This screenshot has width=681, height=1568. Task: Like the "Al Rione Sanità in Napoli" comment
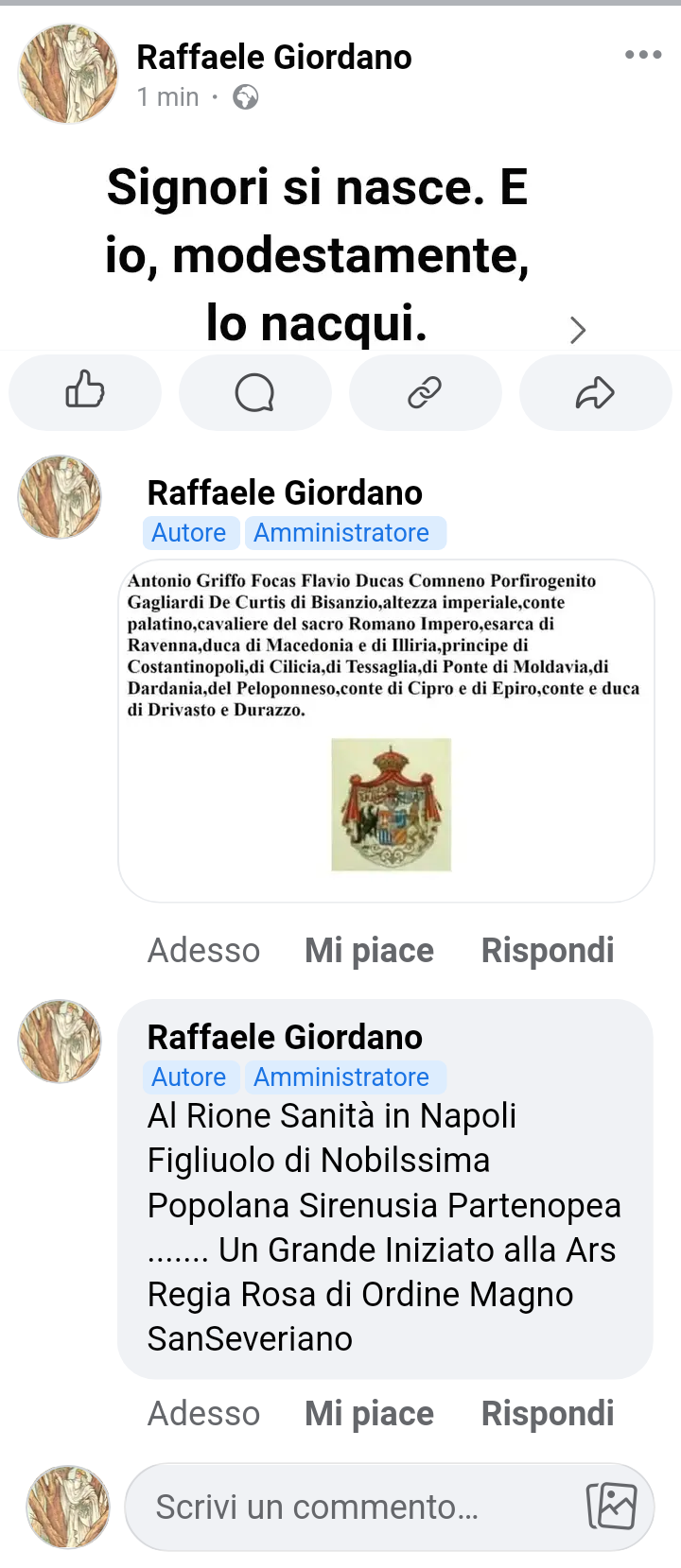(369, 1413)
